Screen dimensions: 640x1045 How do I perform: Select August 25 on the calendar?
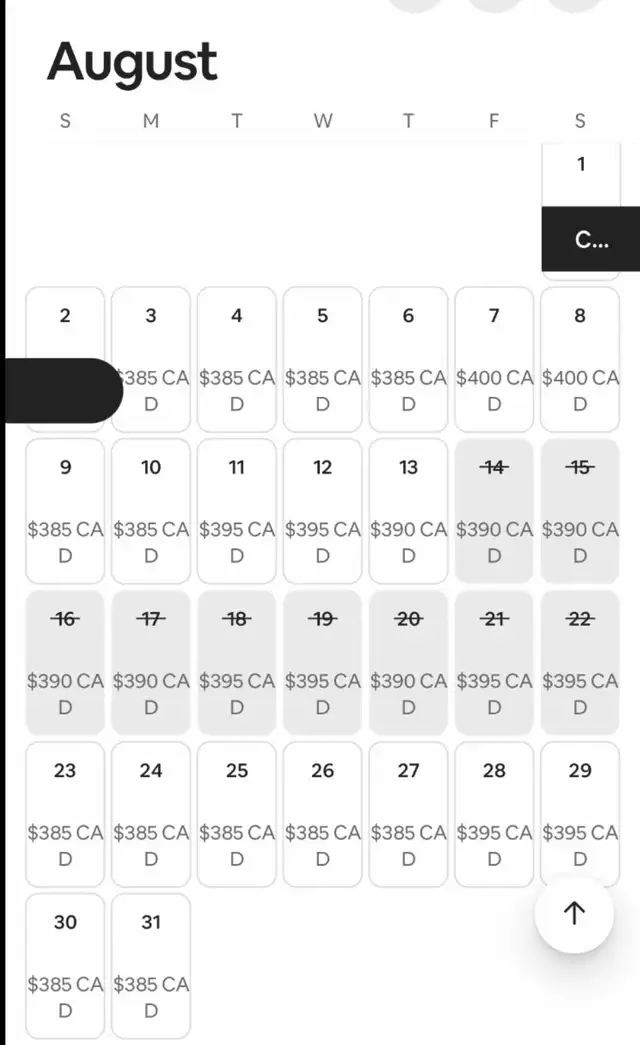pyautogui.click(x=237, y=814)
